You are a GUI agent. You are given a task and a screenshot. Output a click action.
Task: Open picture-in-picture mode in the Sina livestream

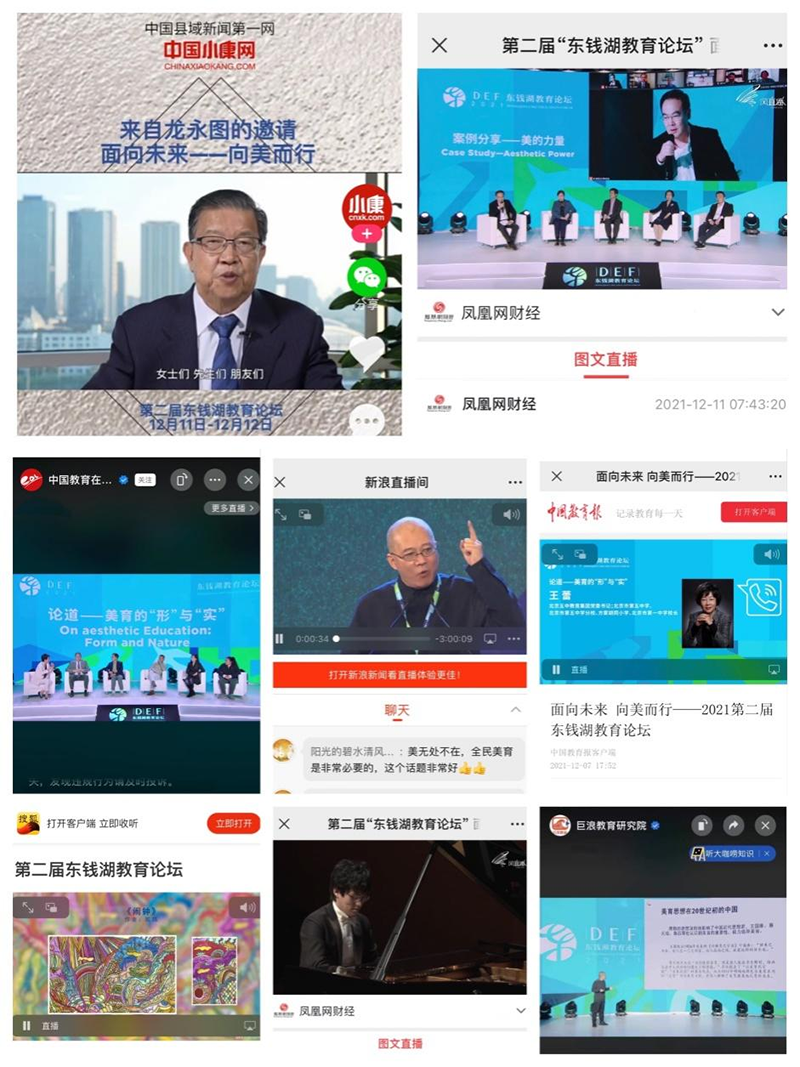pos(306,515)
